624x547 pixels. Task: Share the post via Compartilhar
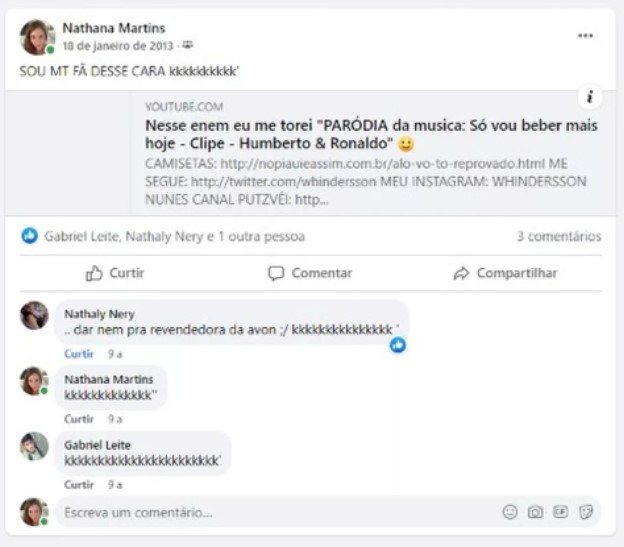pos(505,273)
